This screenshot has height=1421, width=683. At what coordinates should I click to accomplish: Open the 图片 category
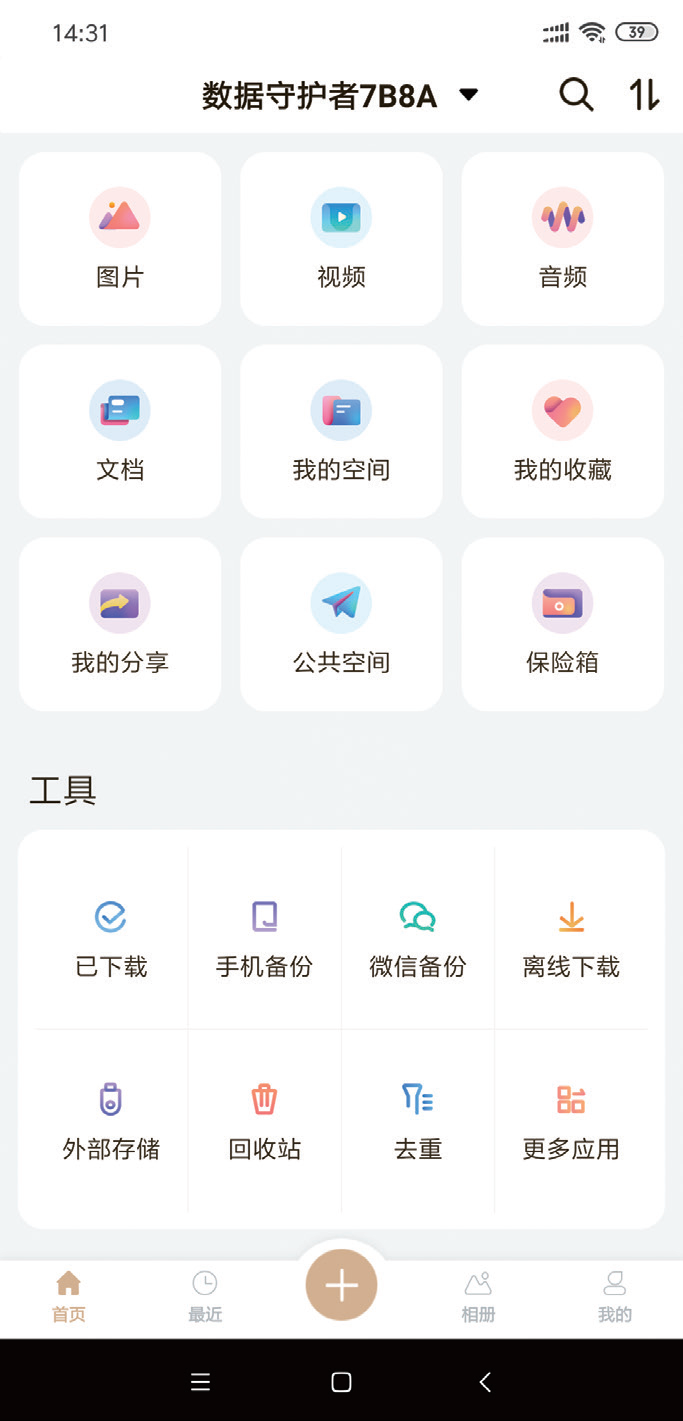(x=120, y=238)
